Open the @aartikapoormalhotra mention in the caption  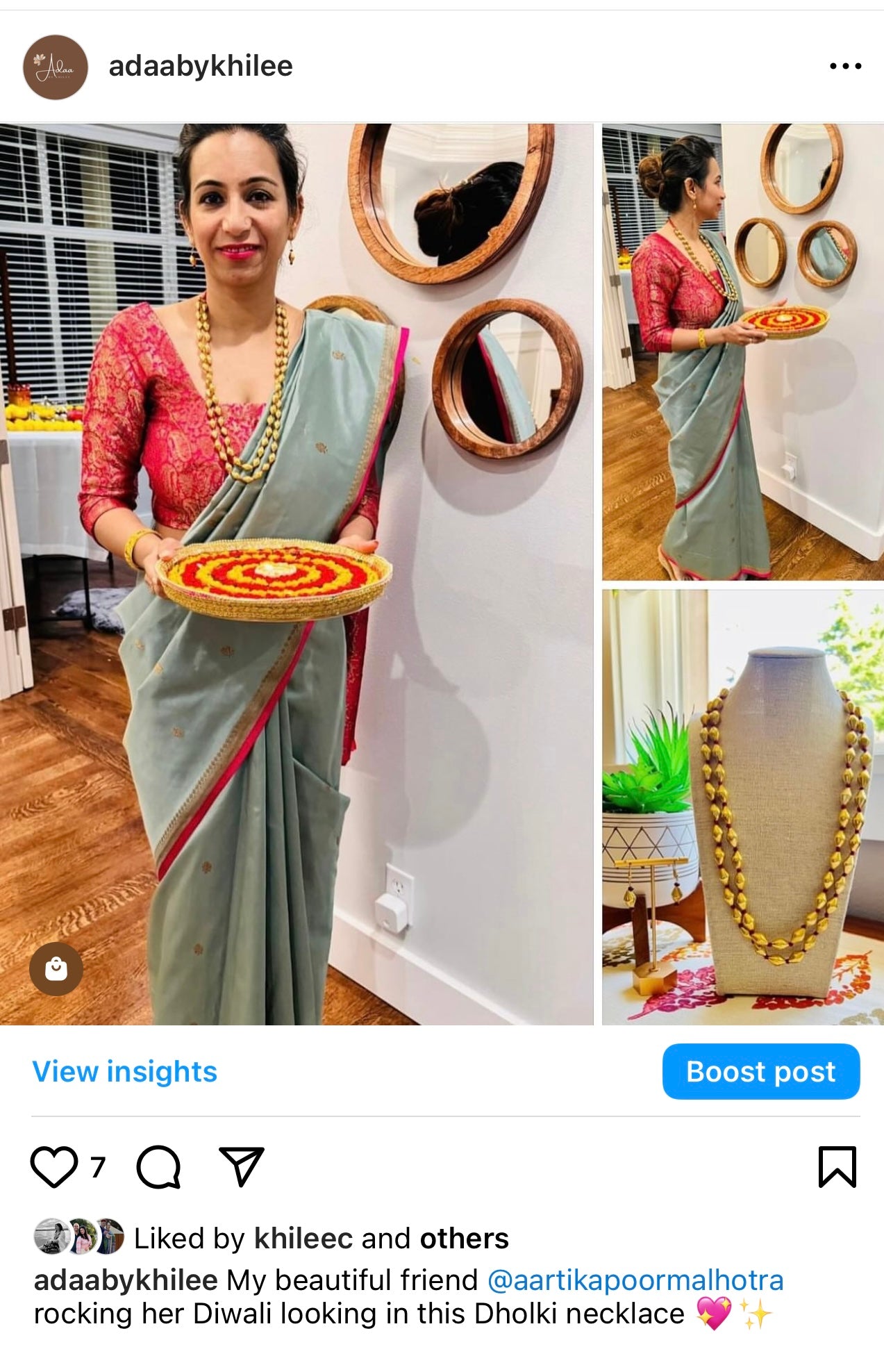coord(635,1280)
